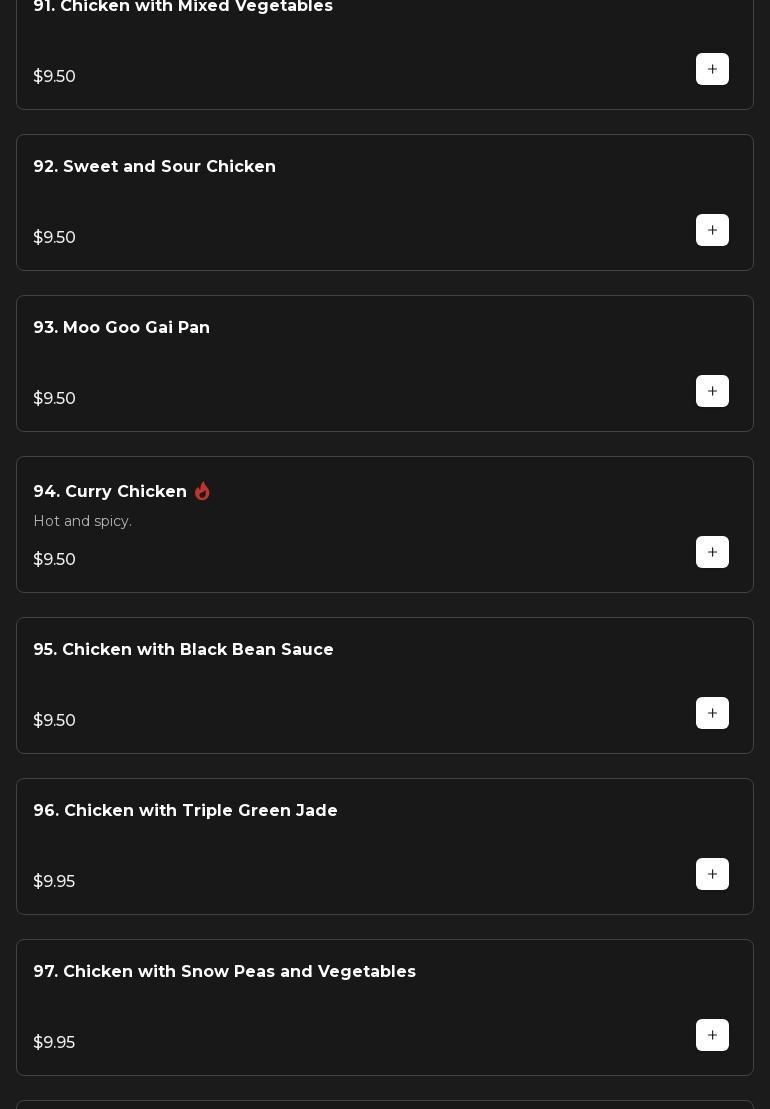This screenshot has height=1109, width=770.
Task: Add Chicken with Snow Peas and Vegetables
Action: [x=712, y=1035]
